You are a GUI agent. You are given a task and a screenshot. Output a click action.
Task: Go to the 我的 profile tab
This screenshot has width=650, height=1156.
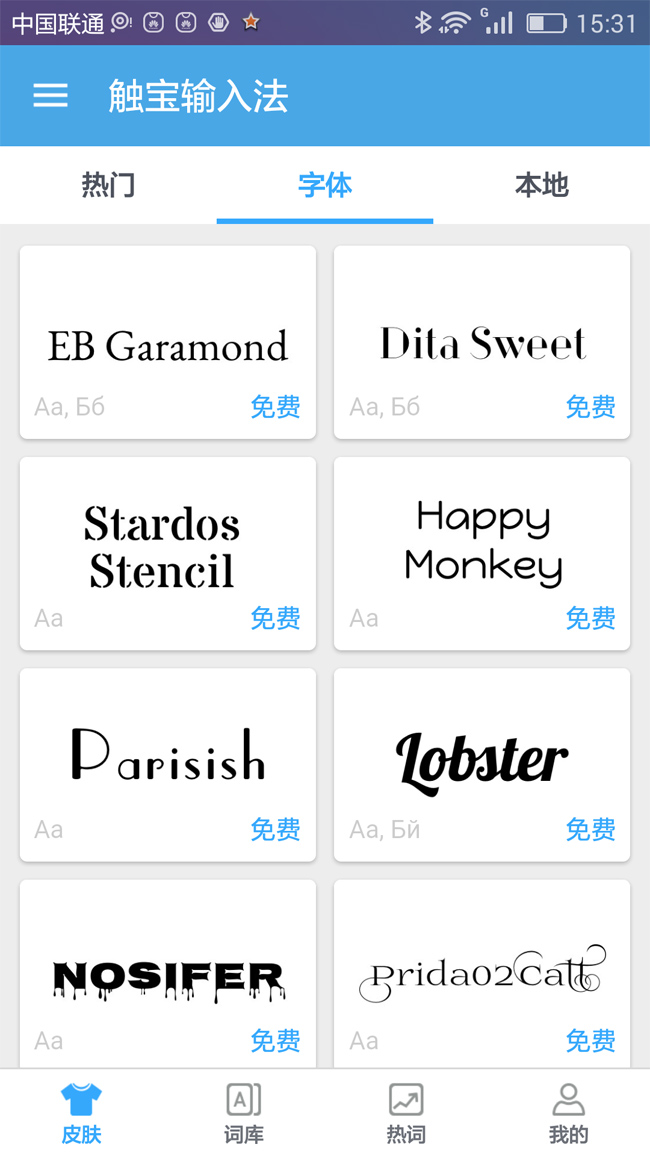568,1113
